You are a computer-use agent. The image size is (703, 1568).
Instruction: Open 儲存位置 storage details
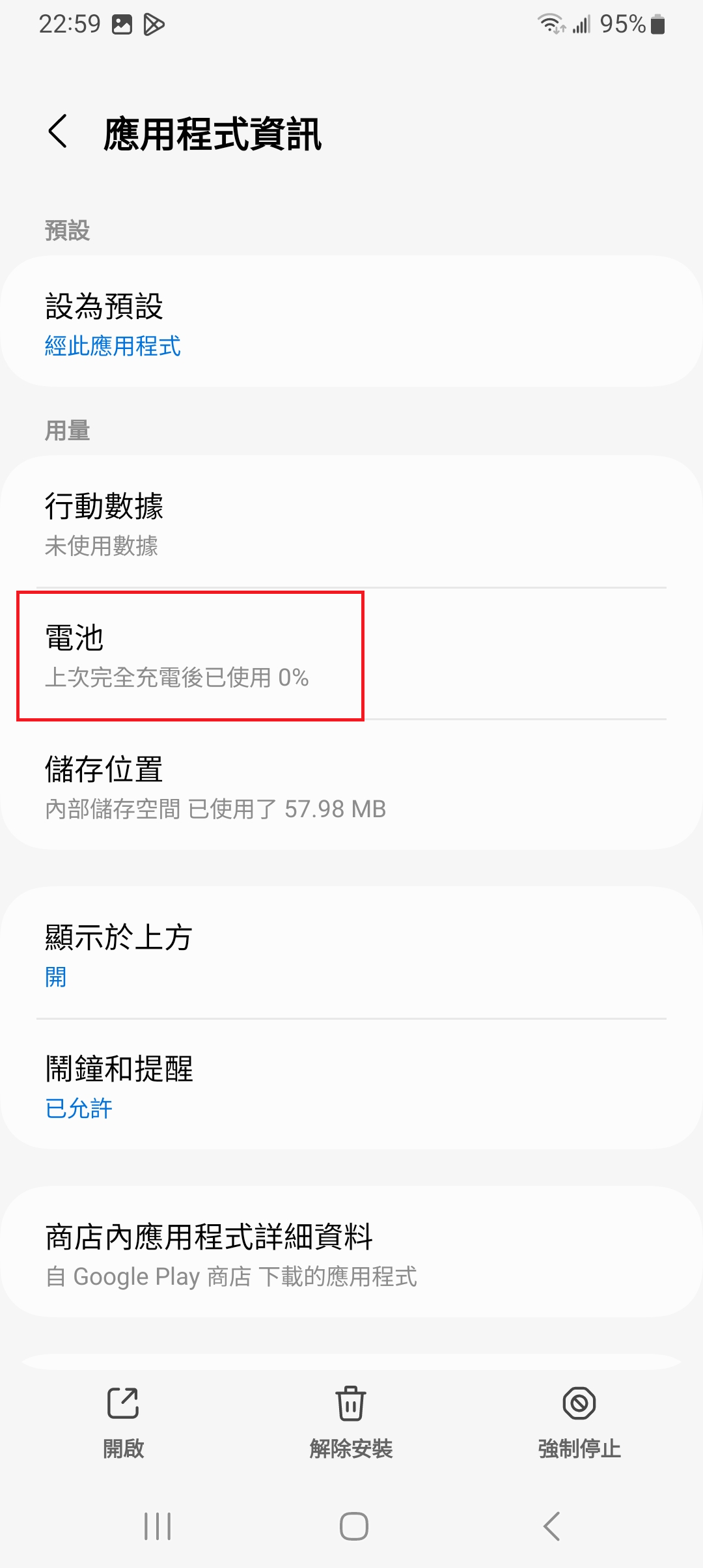click(x=351, y=786)
